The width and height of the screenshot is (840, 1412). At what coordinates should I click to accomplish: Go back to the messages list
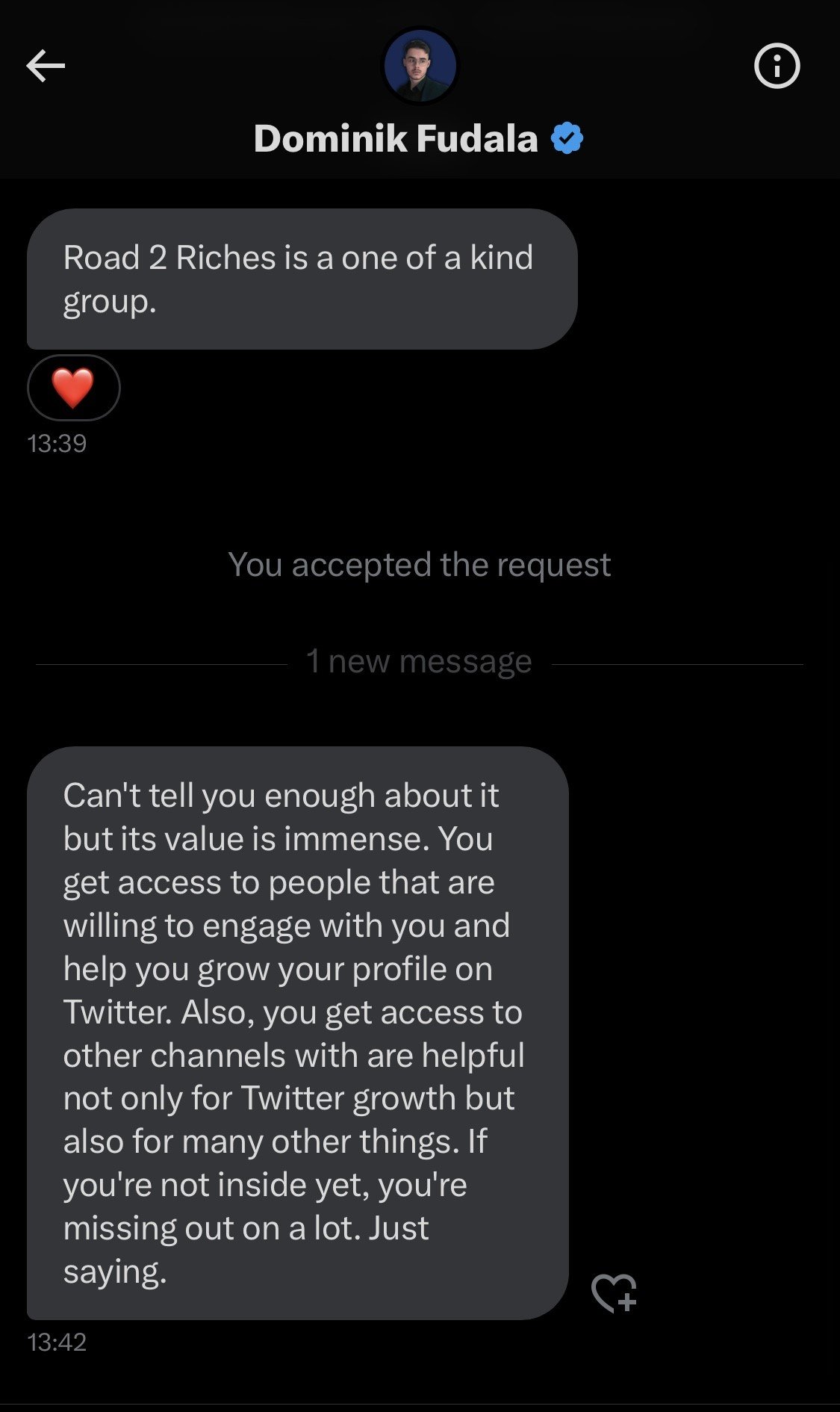46,66
